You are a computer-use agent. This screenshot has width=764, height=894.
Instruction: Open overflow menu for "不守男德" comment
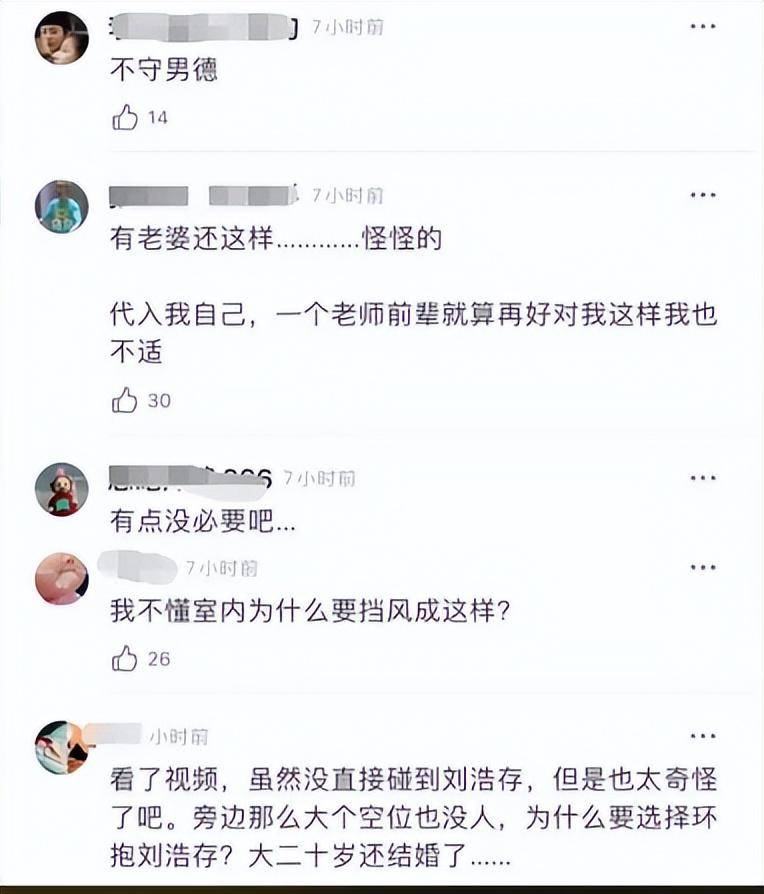point(703,27)
